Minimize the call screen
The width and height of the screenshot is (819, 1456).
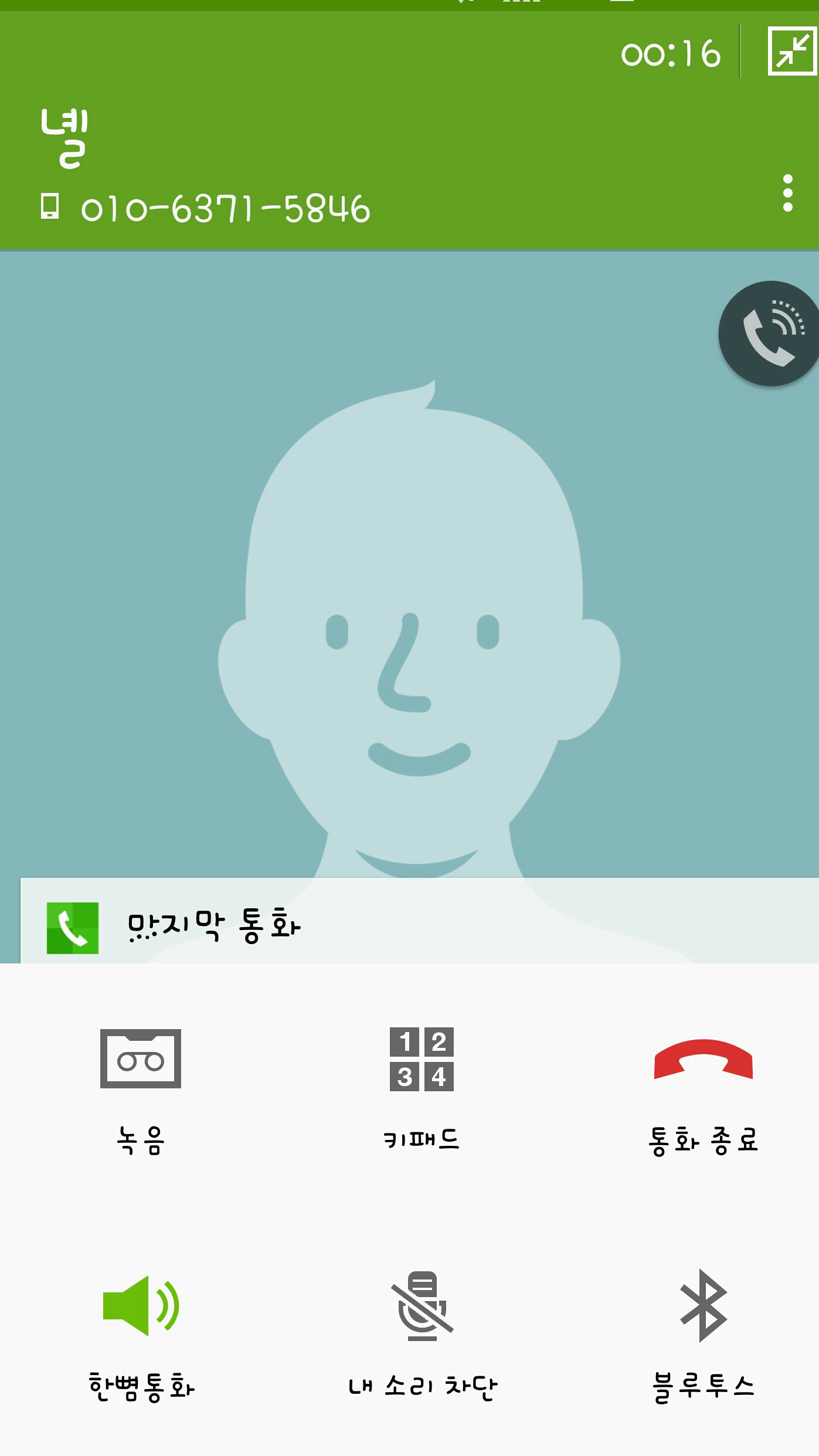[x=791, y=51]
